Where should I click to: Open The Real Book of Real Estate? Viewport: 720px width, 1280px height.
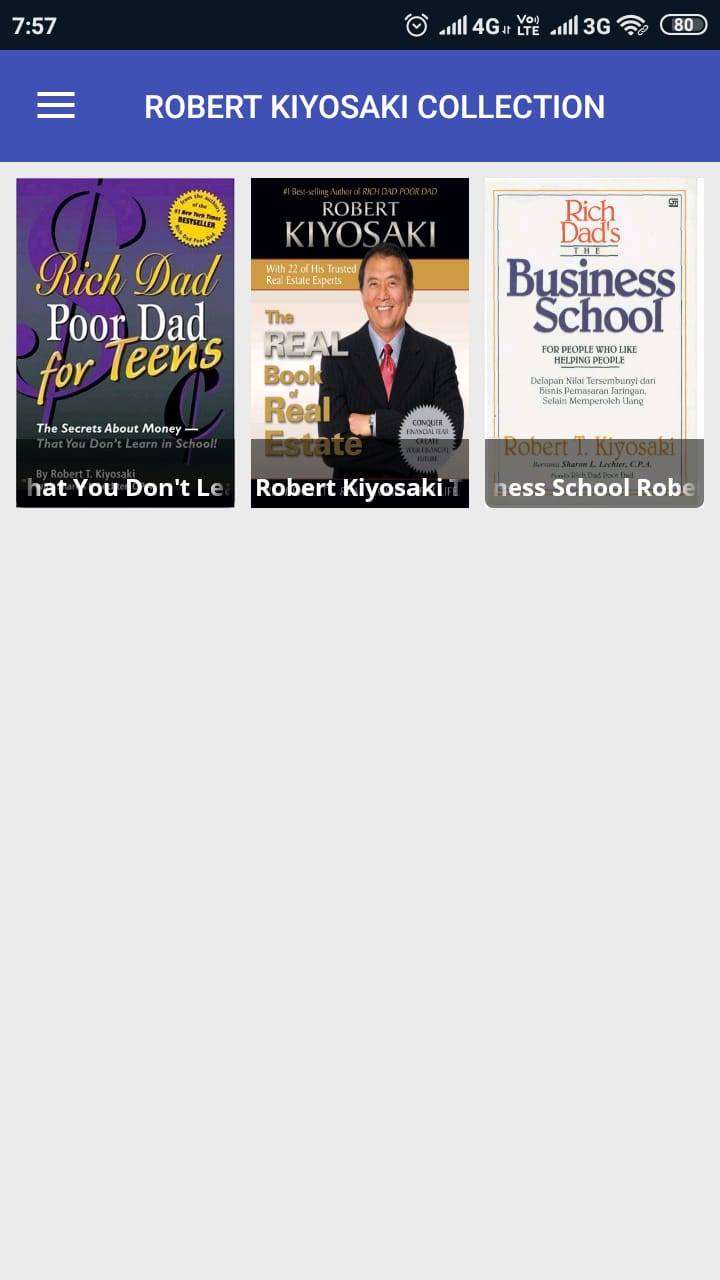(x=359, y=342)
